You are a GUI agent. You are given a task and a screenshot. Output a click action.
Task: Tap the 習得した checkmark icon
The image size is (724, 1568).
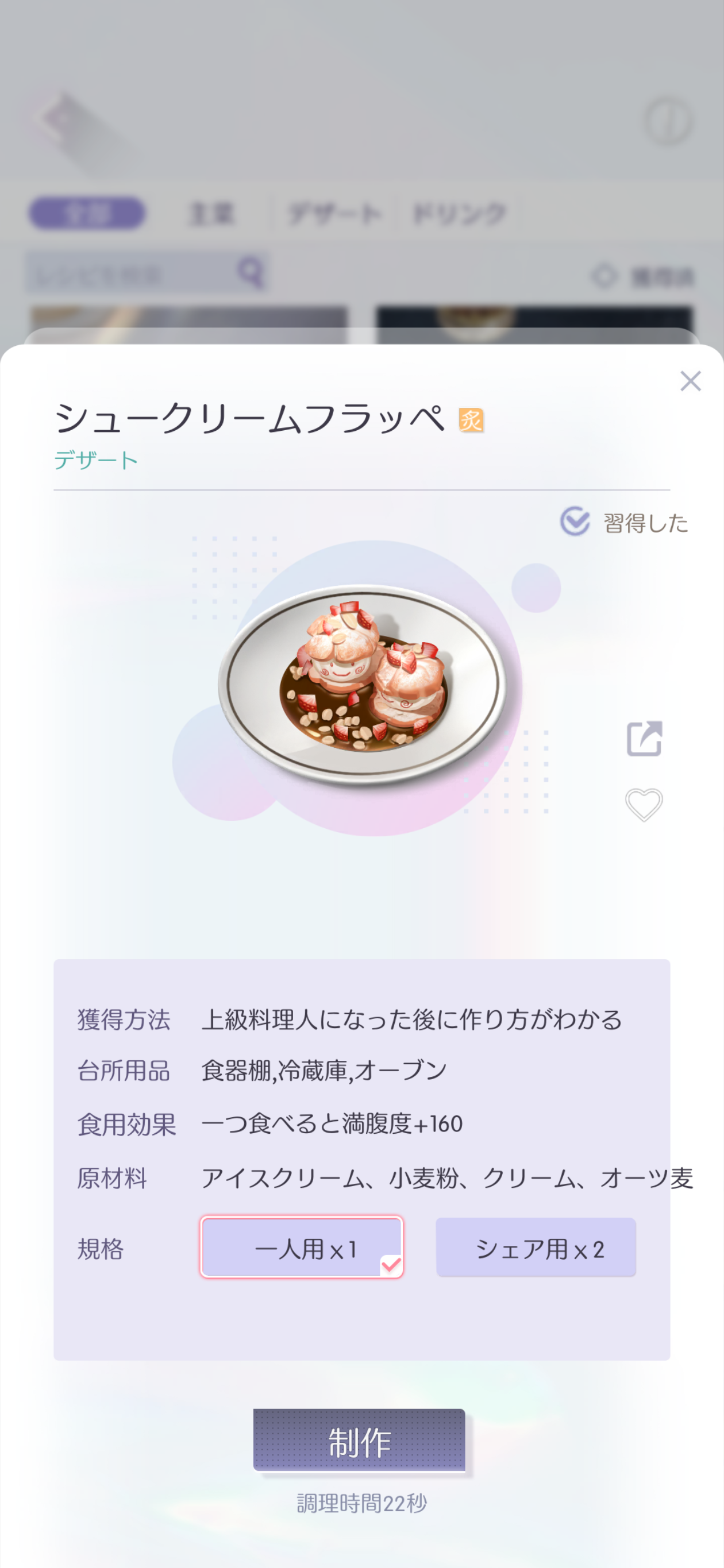(574, 520)
